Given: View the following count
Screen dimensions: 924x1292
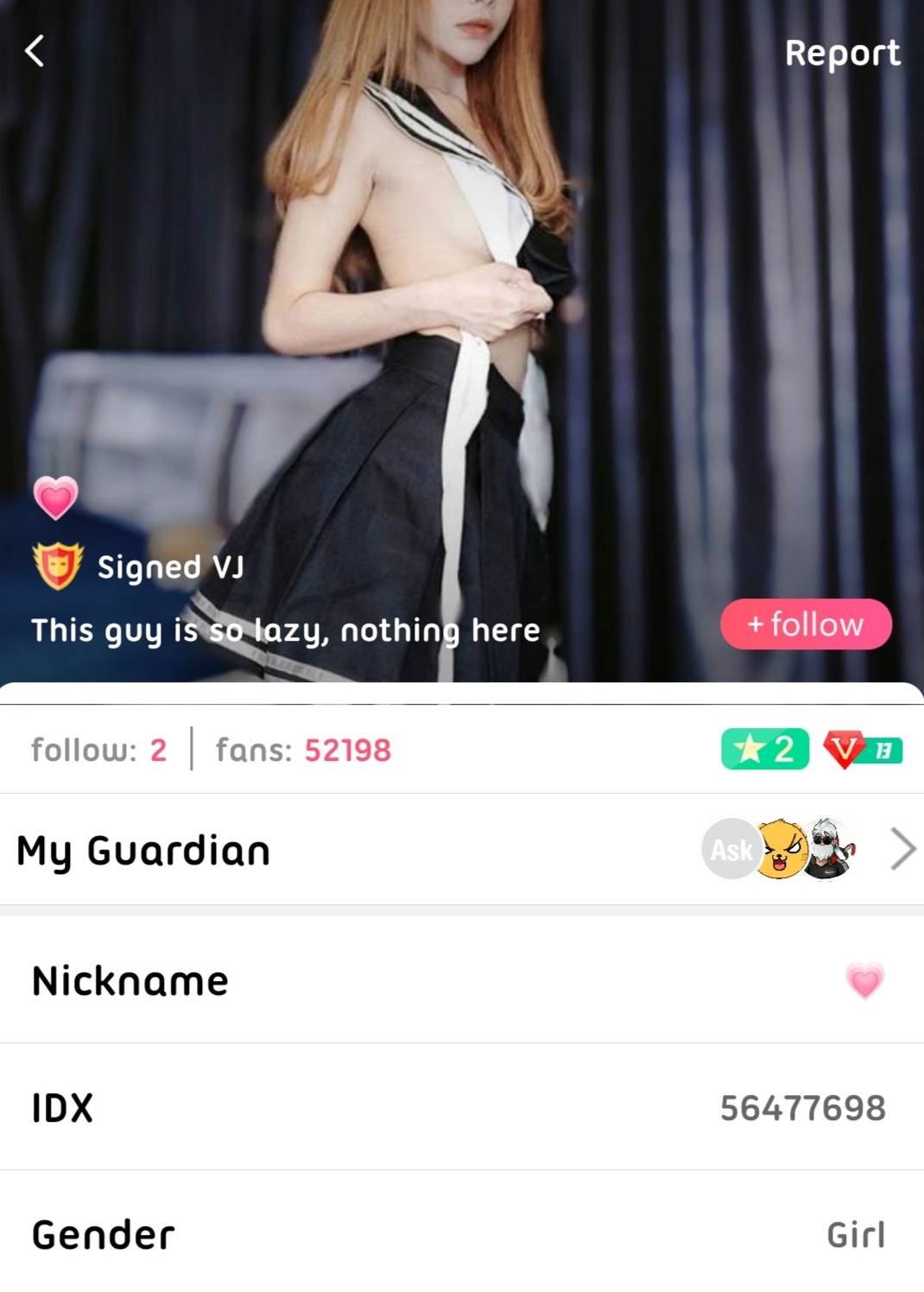Looking at the screenshot, I should tap(98, 750).
